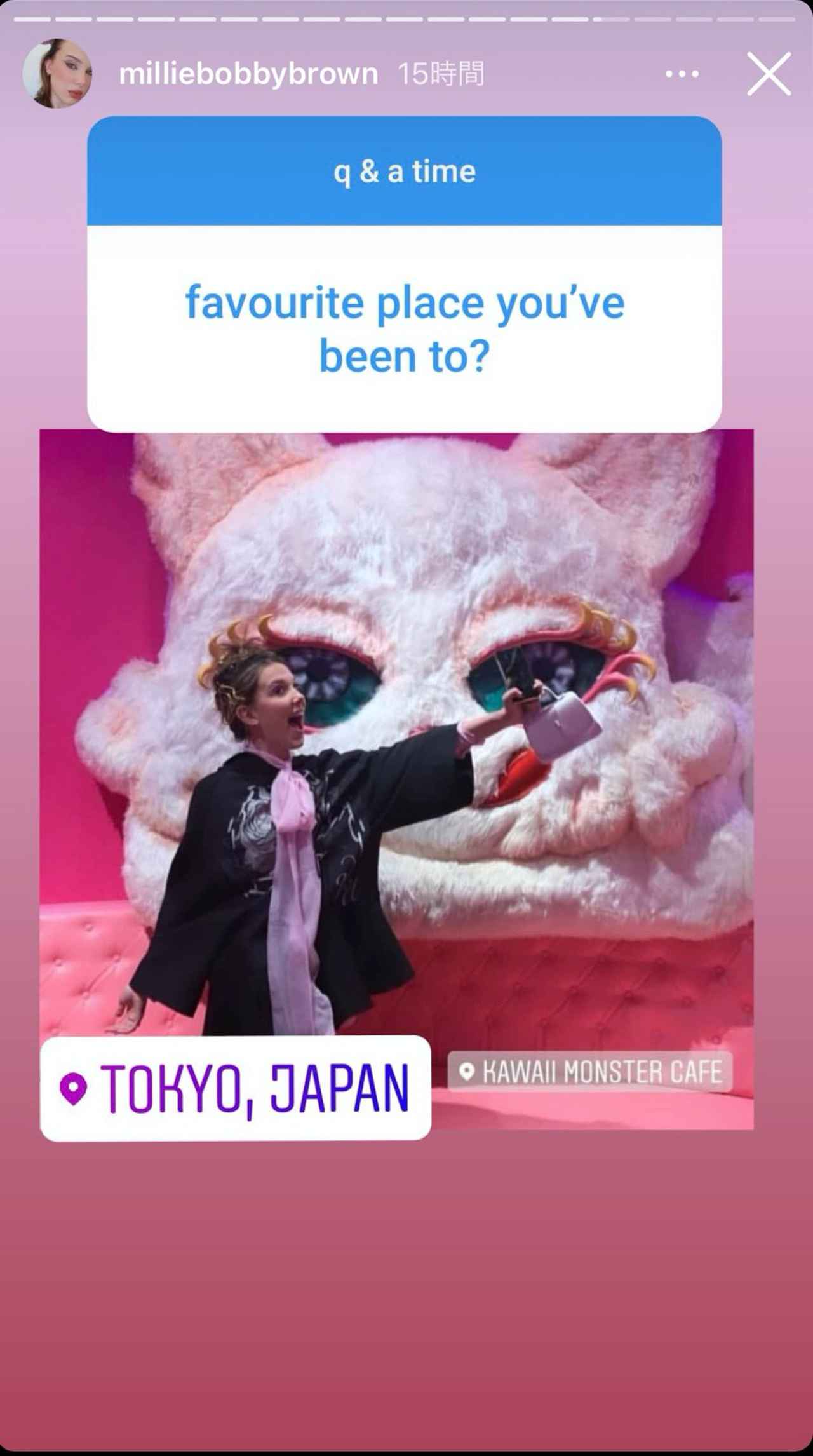Open milliebobbybrown's profile picture

[x=57, y=74]
